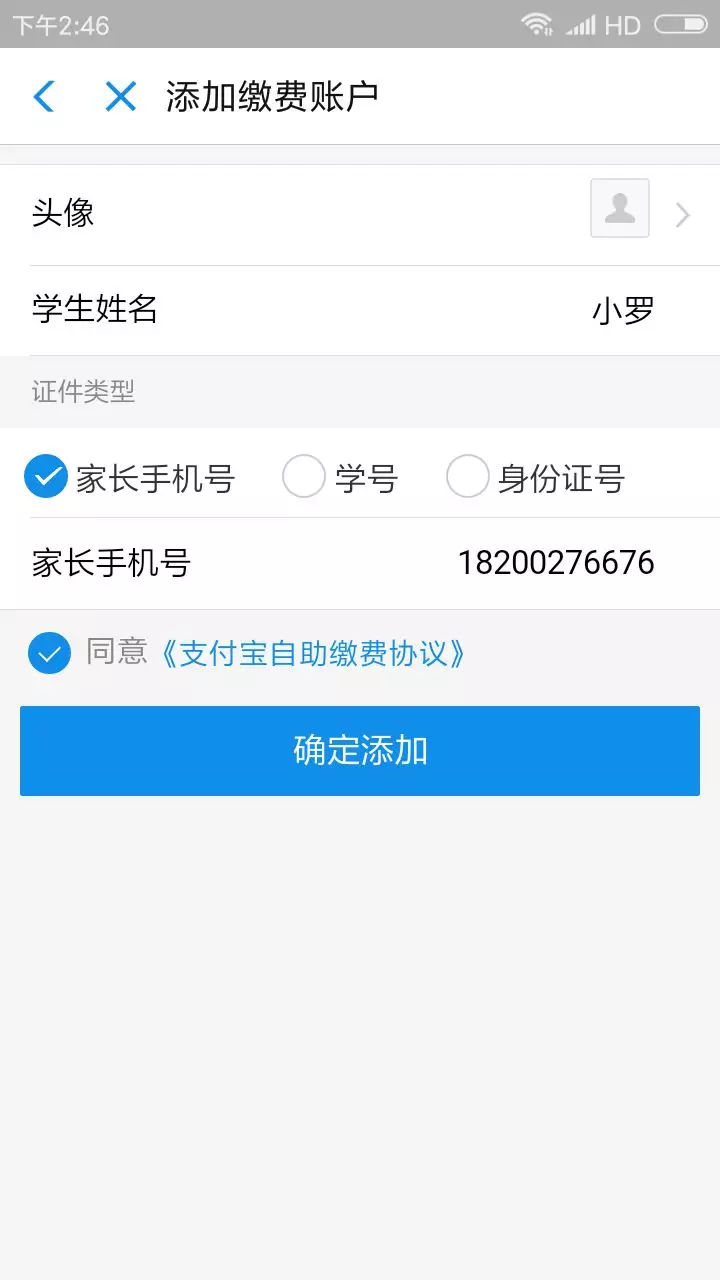
Task: Select the 学号 radio button
Action: 304,478
